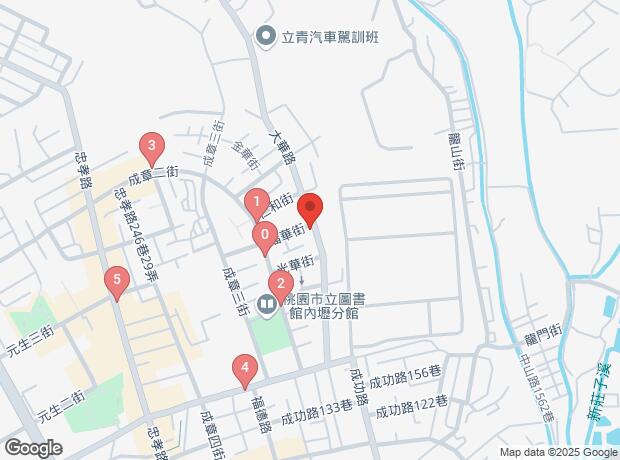
Task: Tap map marker number 1
Action: (256, 201)
